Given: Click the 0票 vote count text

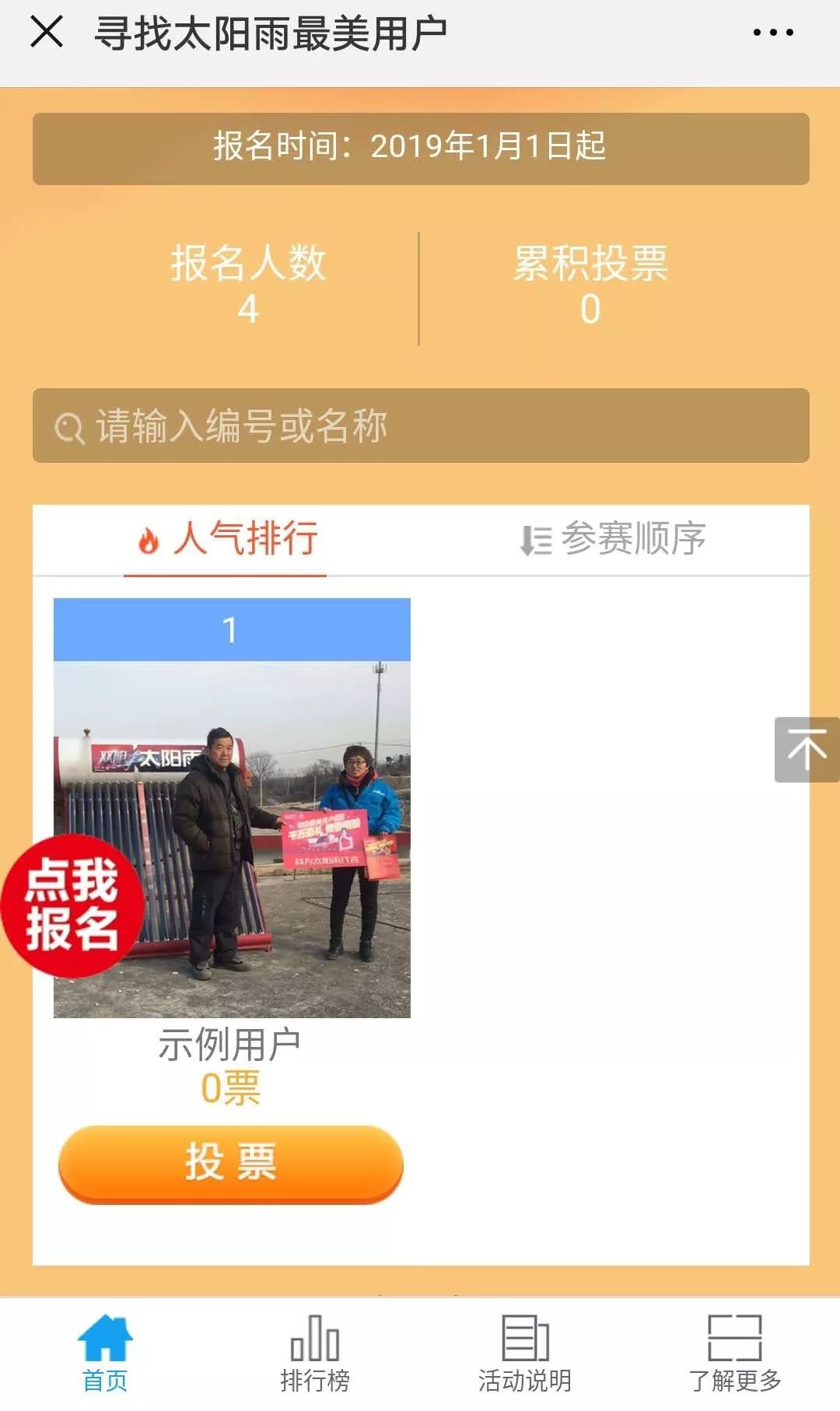Looking at the screenshot, I should pos(231,1091).
